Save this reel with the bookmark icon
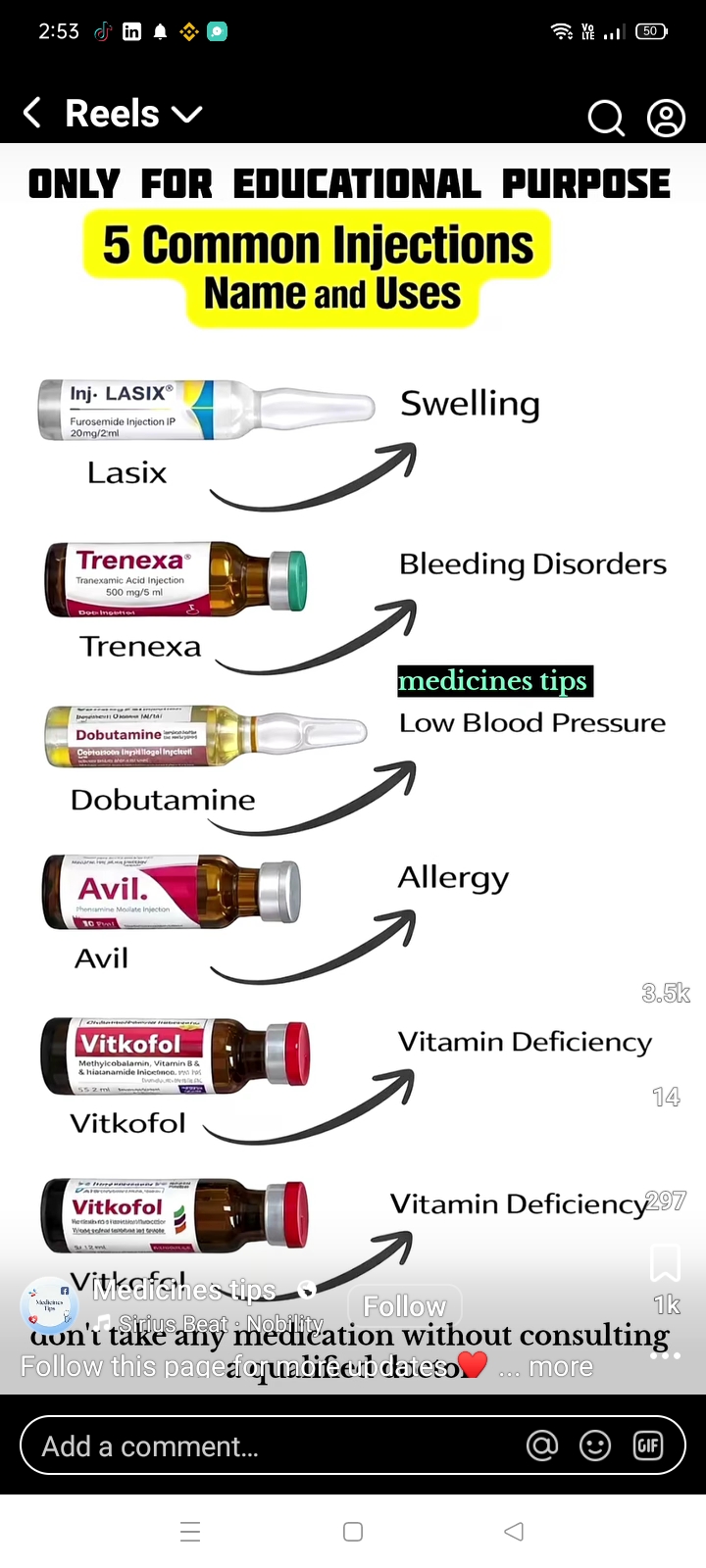This screenshot has height=1568, width=706. pos(665,1263)
